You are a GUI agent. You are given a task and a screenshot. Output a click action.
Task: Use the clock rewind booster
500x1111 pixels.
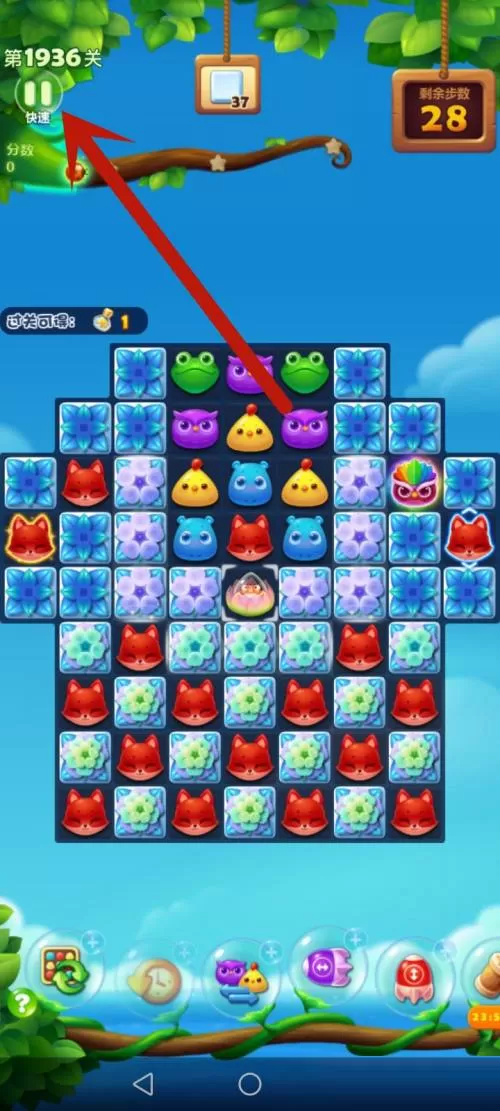pos(154,981)
